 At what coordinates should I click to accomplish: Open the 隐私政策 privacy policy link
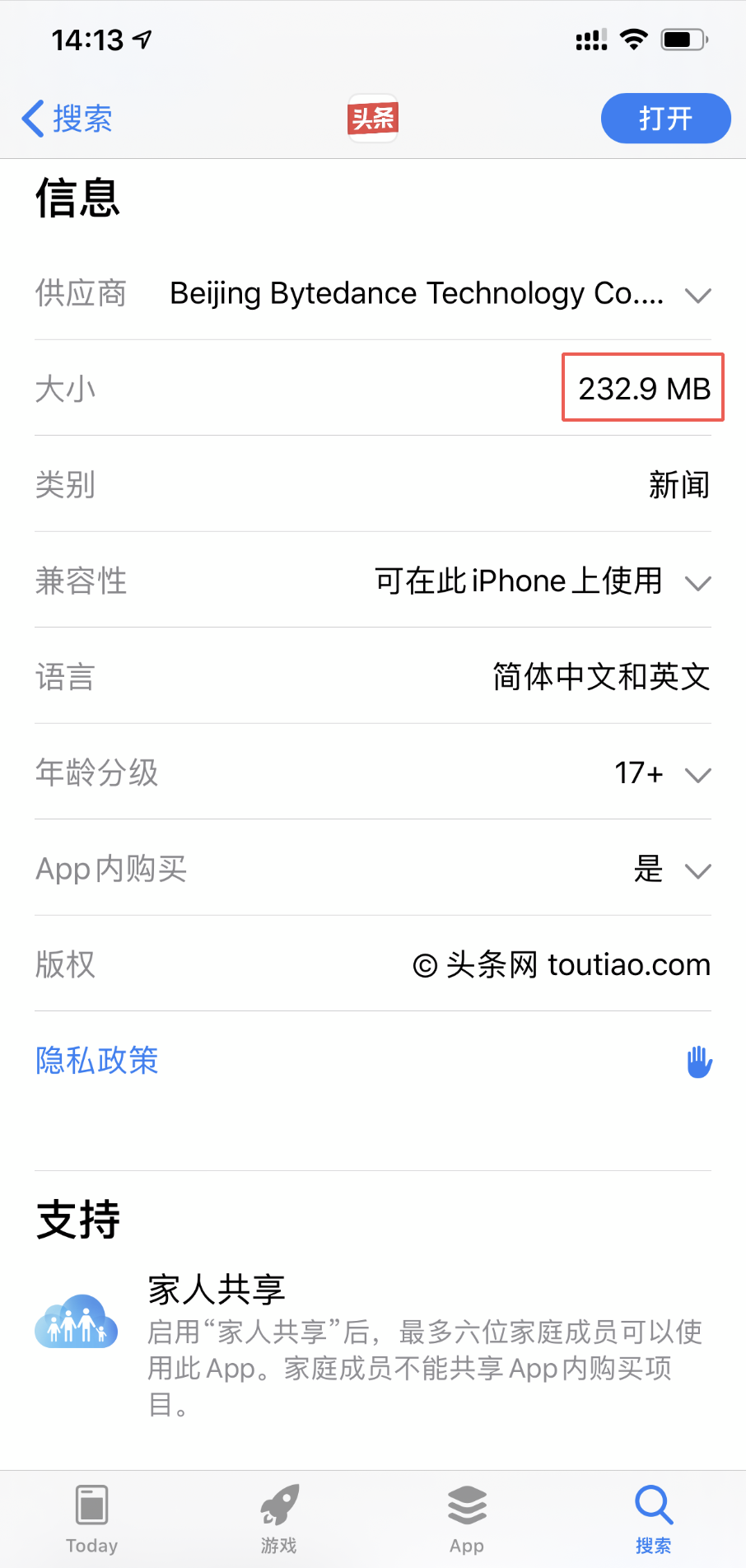click(x=96, y=1062)
